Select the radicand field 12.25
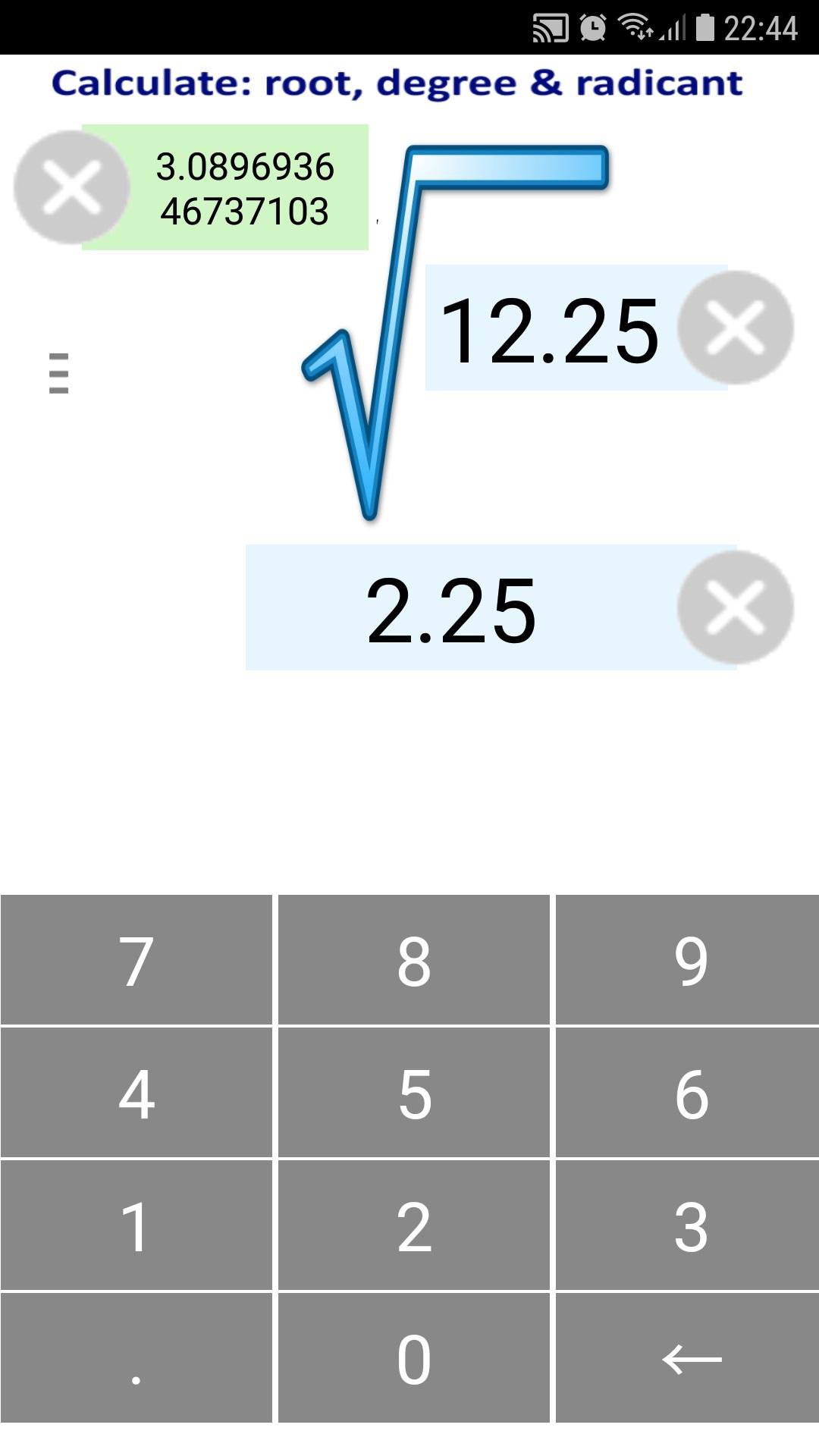 click(x=550, y=328)
